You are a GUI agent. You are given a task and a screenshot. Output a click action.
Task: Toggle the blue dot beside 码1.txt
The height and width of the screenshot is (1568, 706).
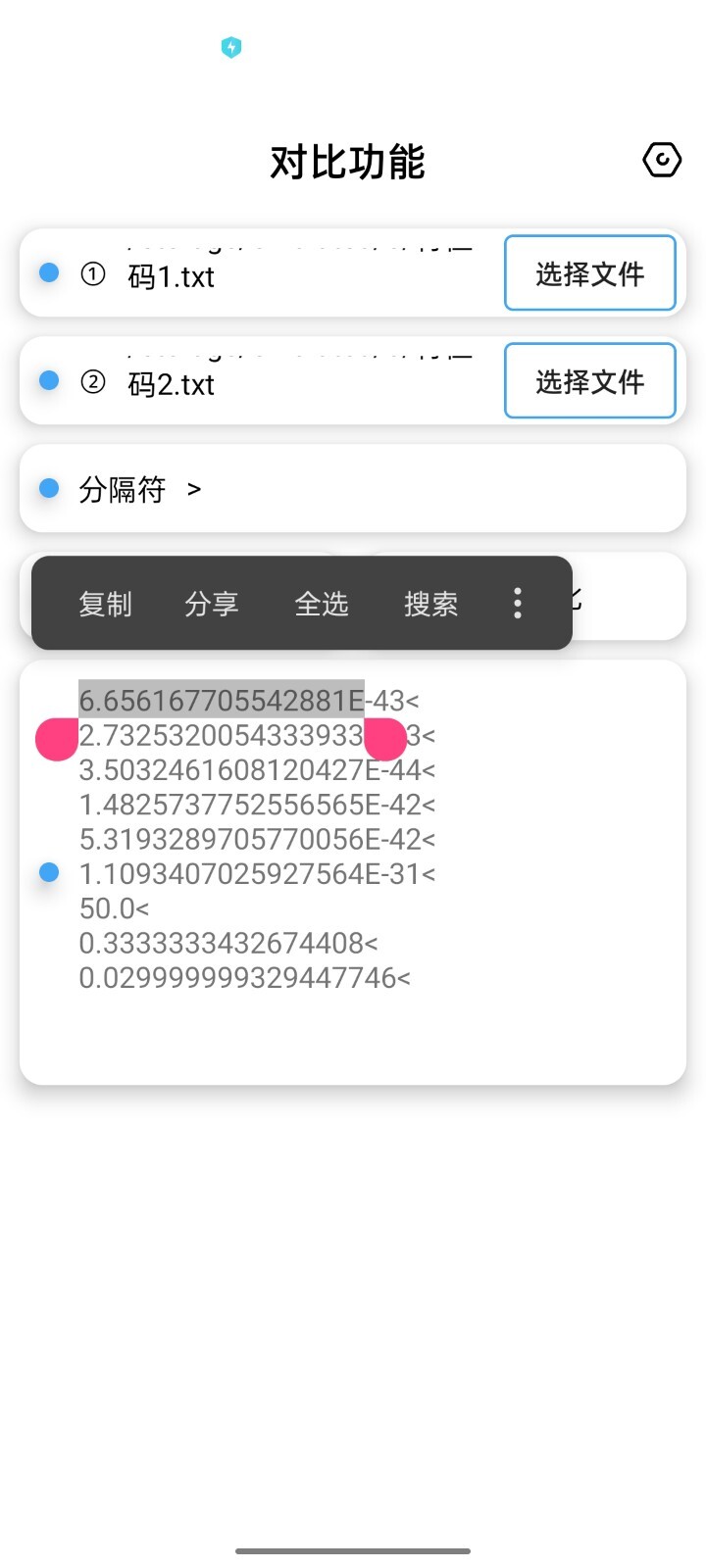[48, 272]
